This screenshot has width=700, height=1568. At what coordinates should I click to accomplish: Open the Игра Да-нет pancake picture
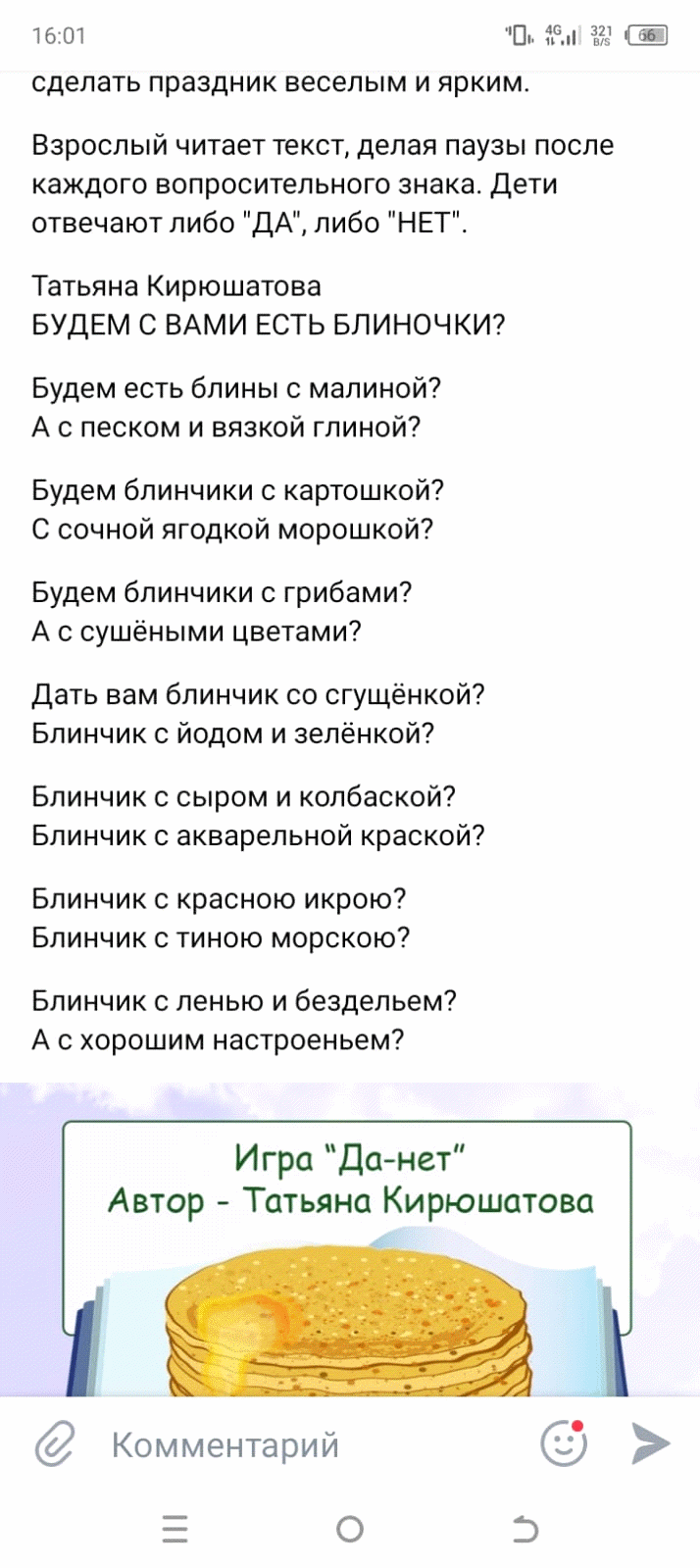click(349, 1240)
